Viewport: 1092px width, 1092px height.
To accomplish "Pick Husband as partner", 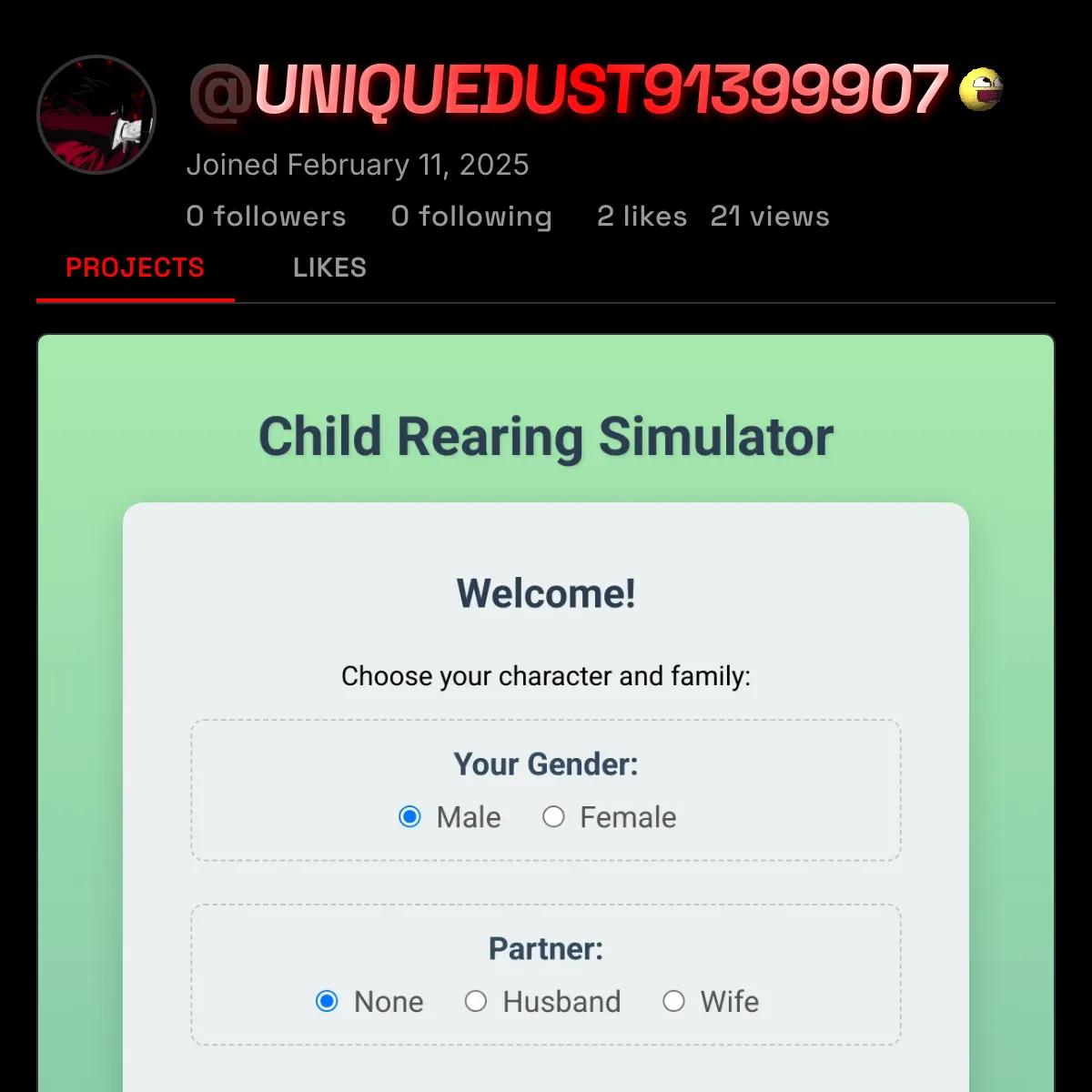I will coord(476,1002).
